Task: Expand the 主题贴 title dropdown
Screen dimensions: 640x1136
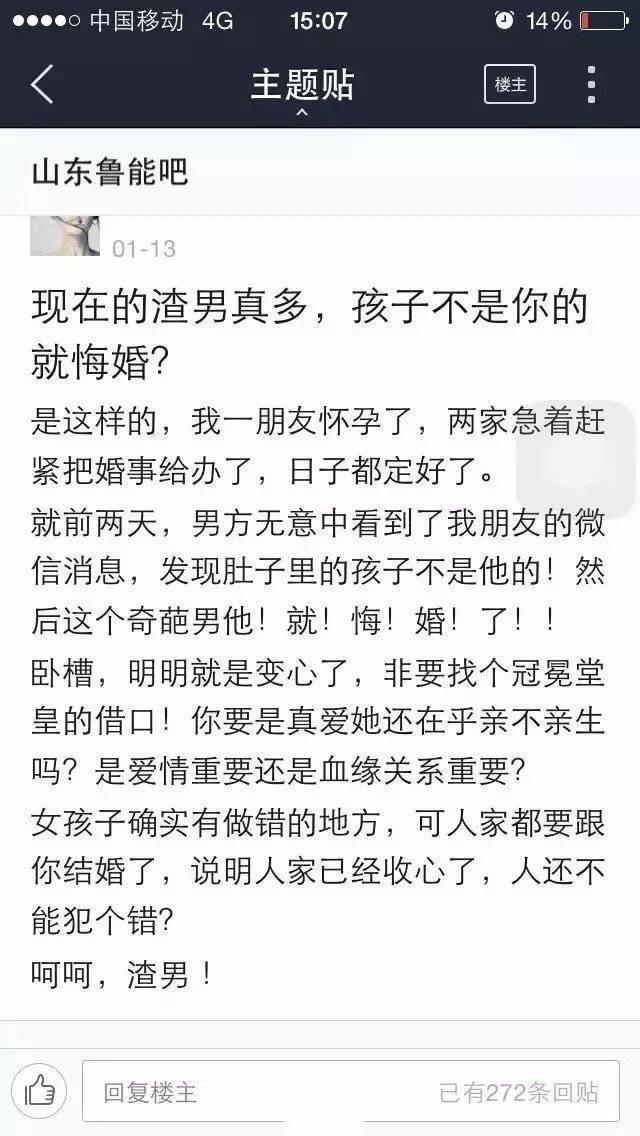Action: 302,90
